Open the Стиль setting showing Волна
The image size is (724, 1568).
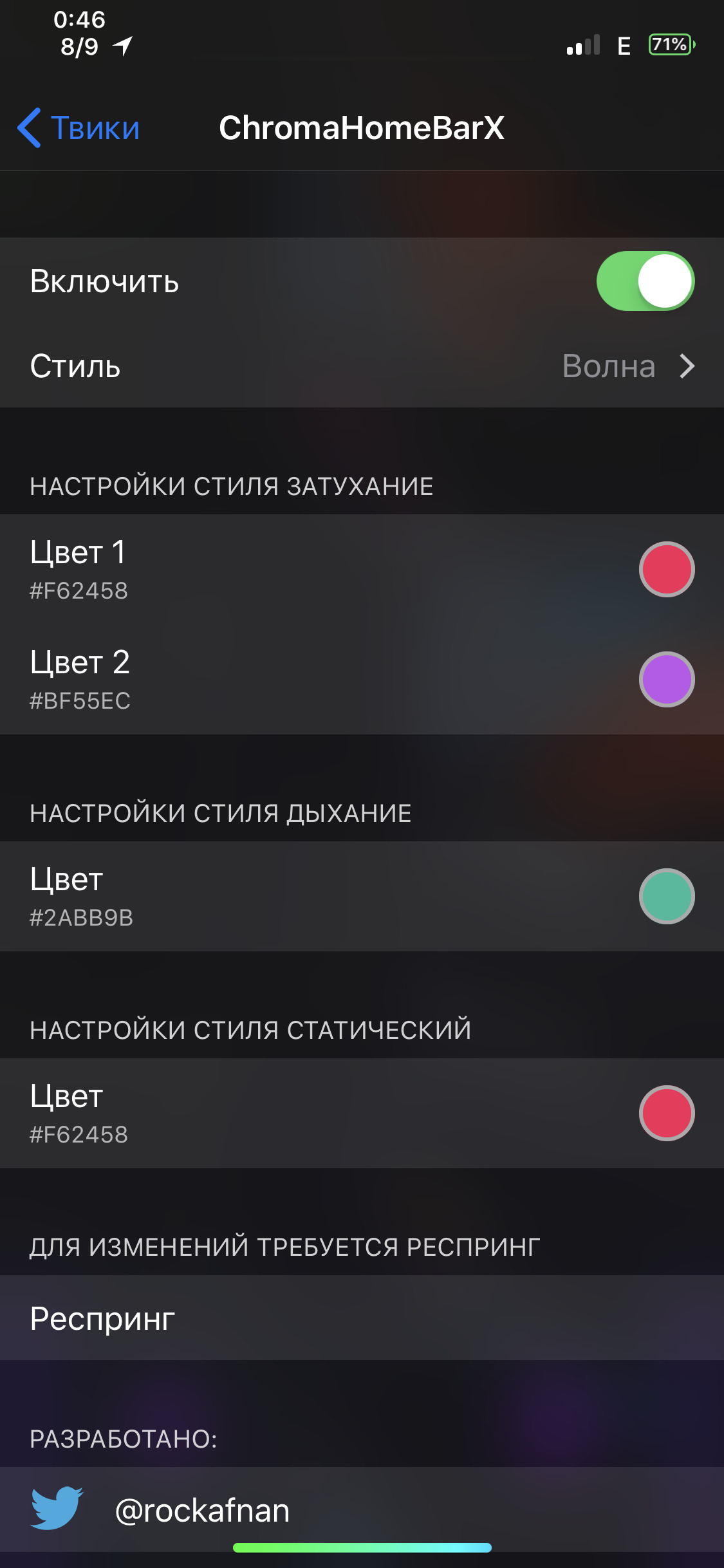[362, 366]
